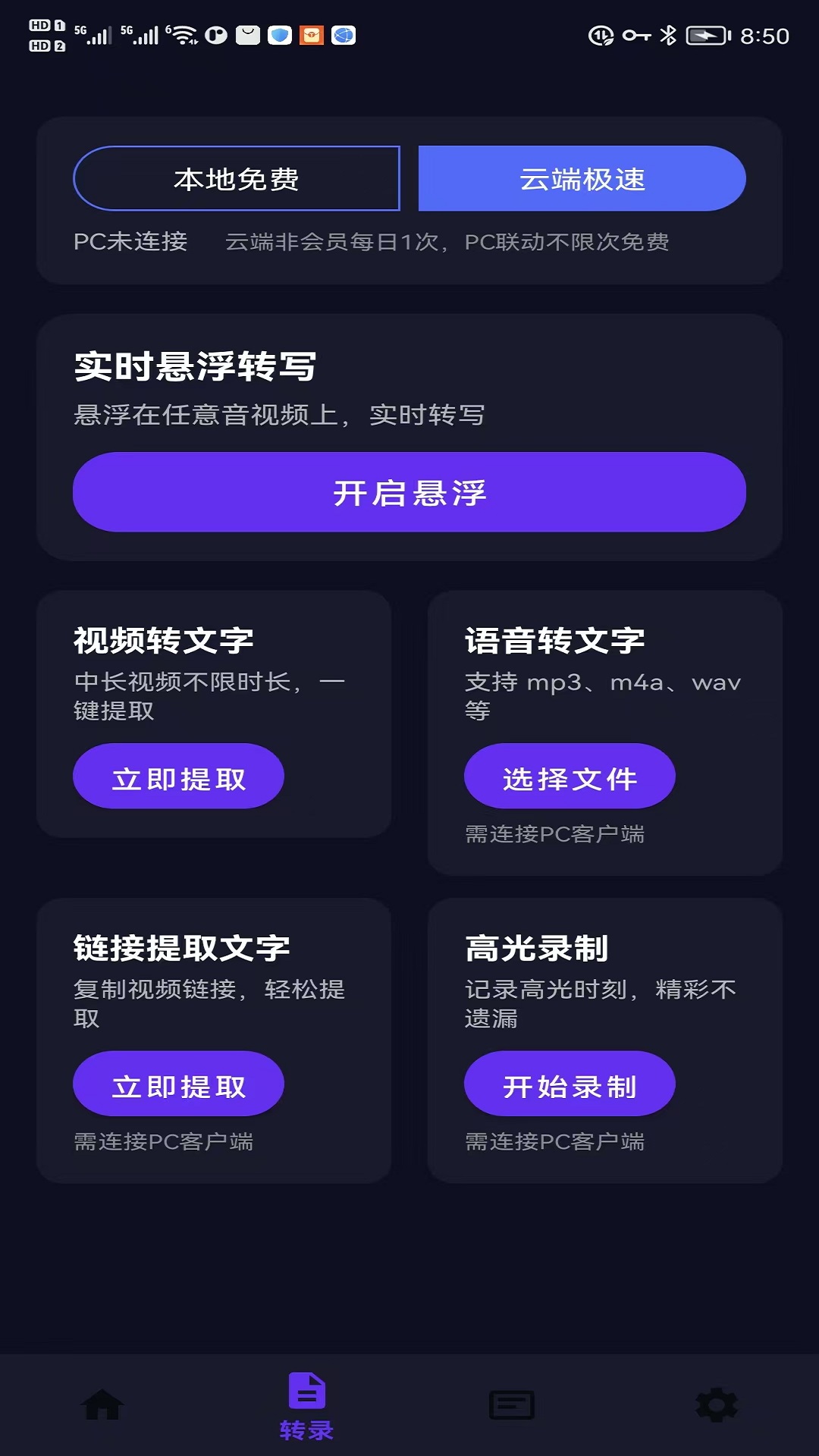Switch to 本地免费 transcription mode
Viewport: 819px width, 1456px height.
237,178
